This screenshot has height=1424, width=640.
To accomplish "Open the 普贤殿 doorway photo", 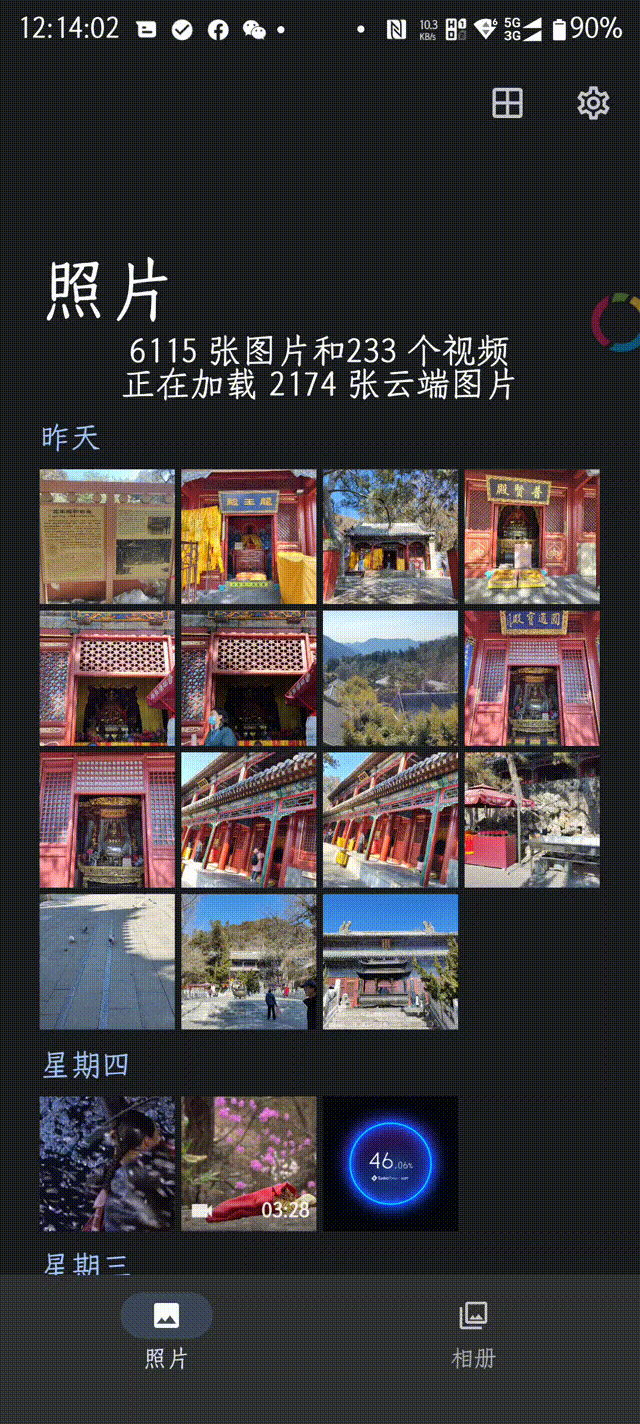I will pos(532,537).
